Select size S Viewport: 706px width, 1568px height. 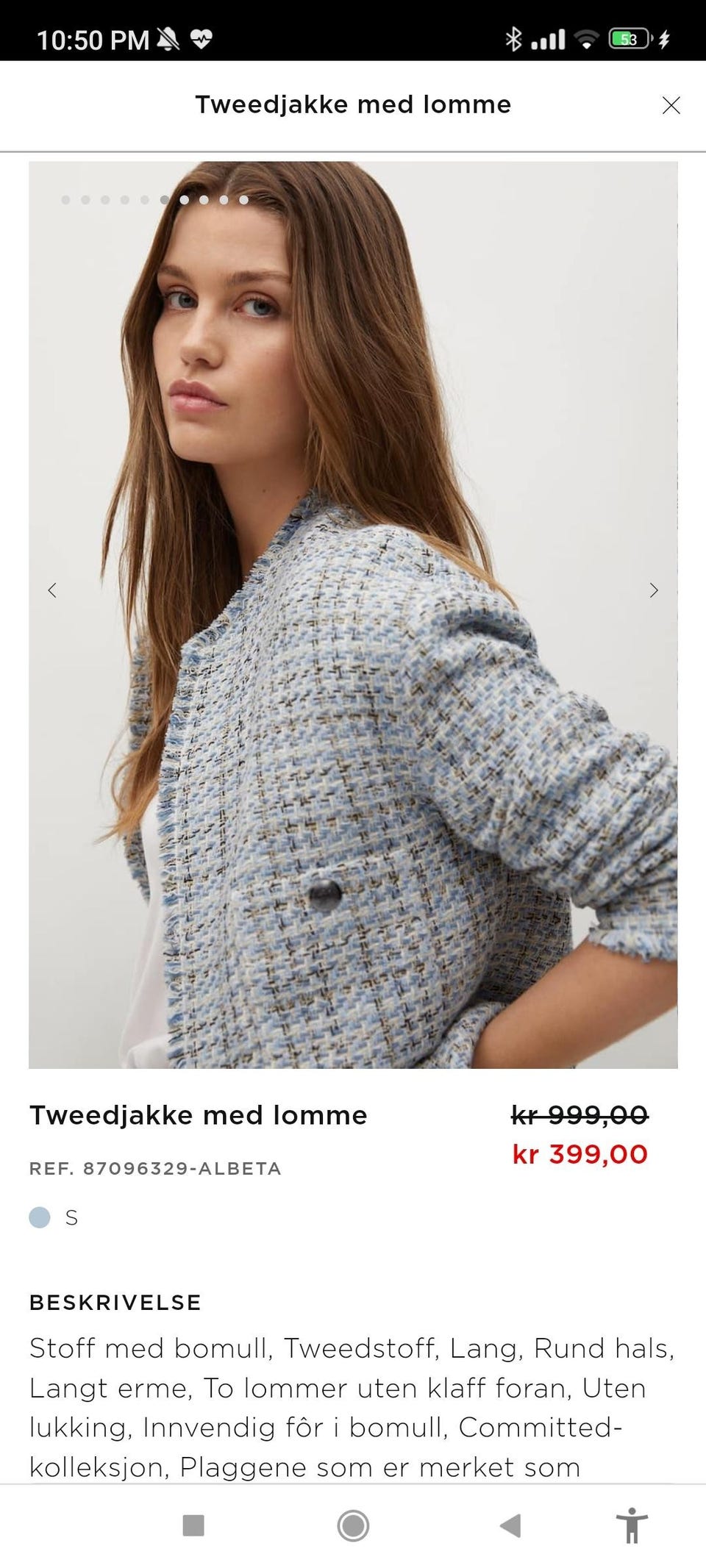click(x=71, y=1217)
